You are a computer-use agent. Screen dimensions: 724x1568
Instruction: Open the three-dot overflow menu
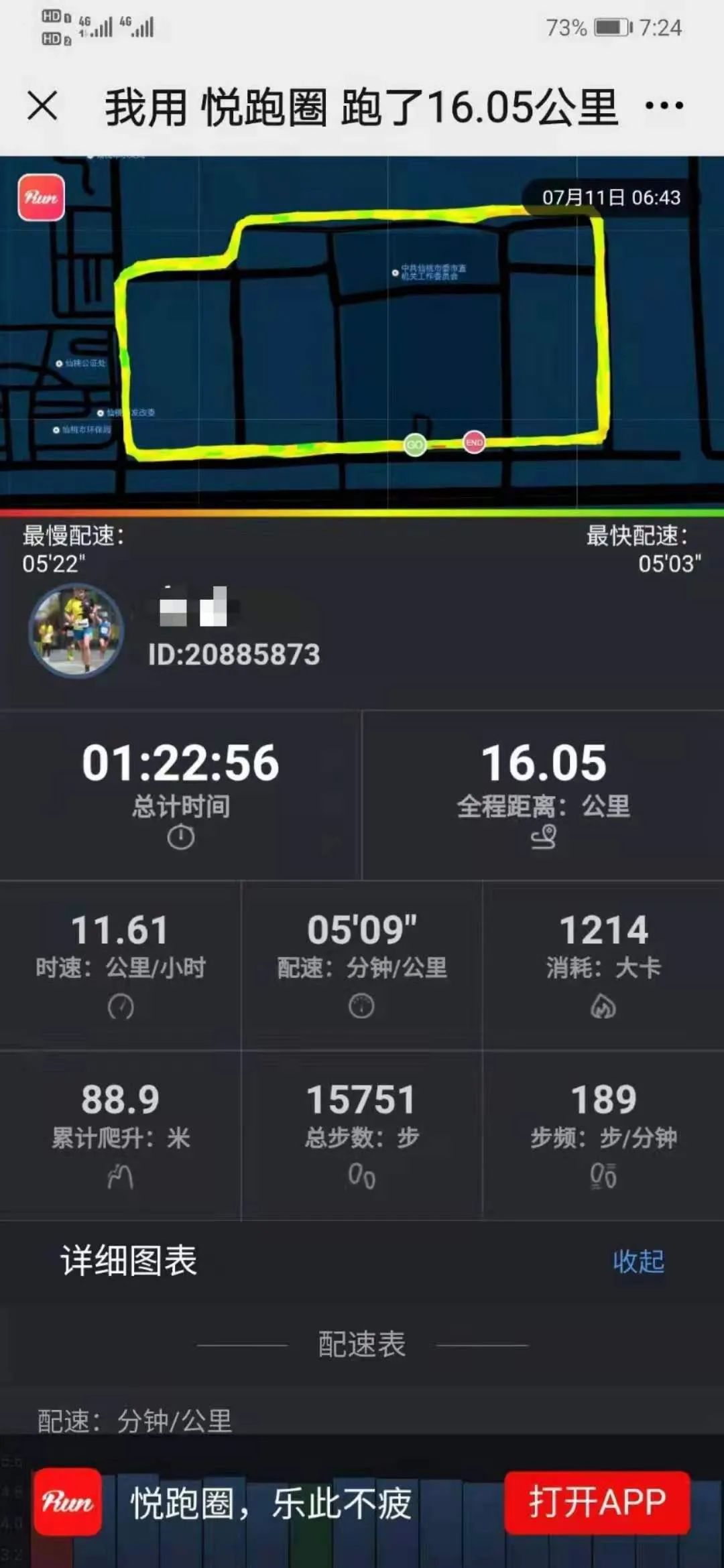pyautogui.click(x=664, y=106)
